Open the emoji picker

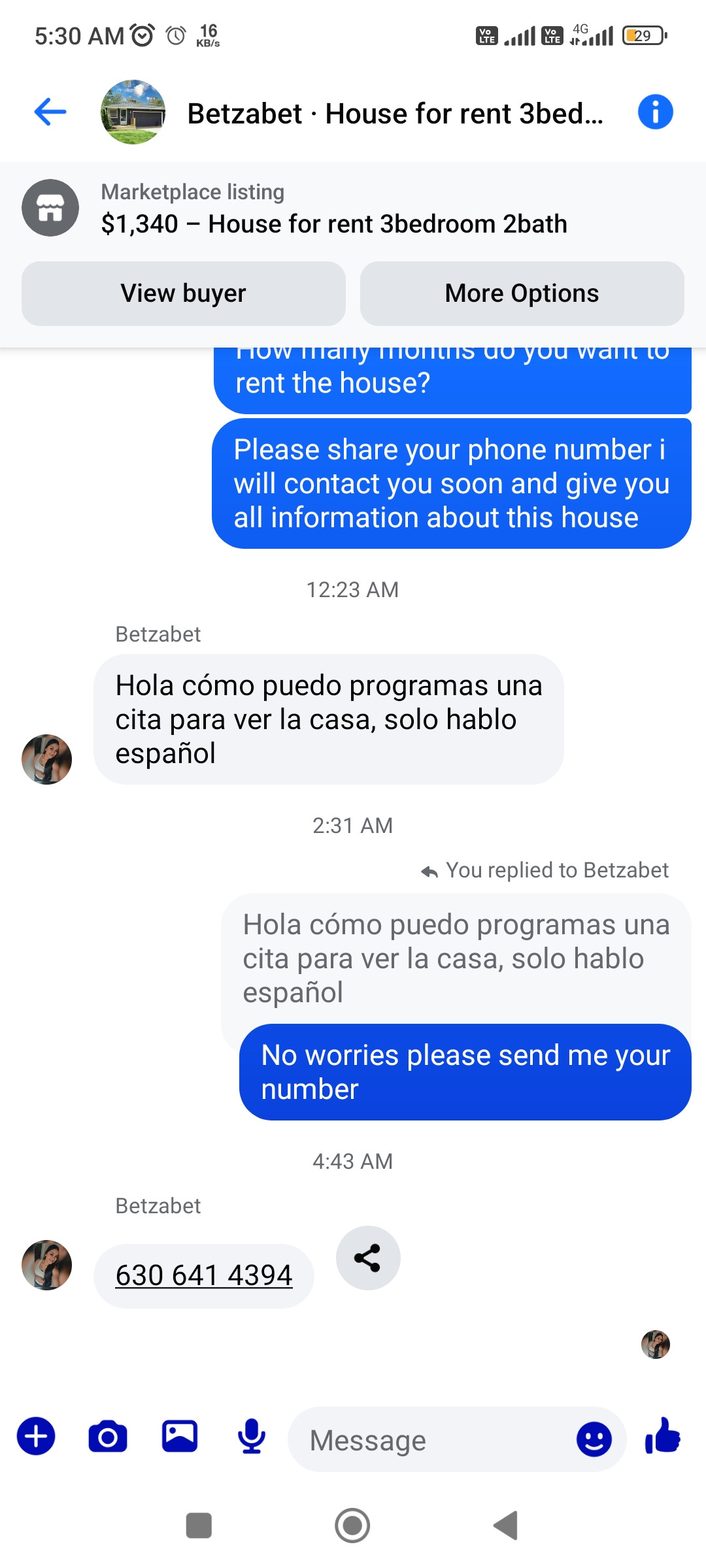click(594, 1439)
